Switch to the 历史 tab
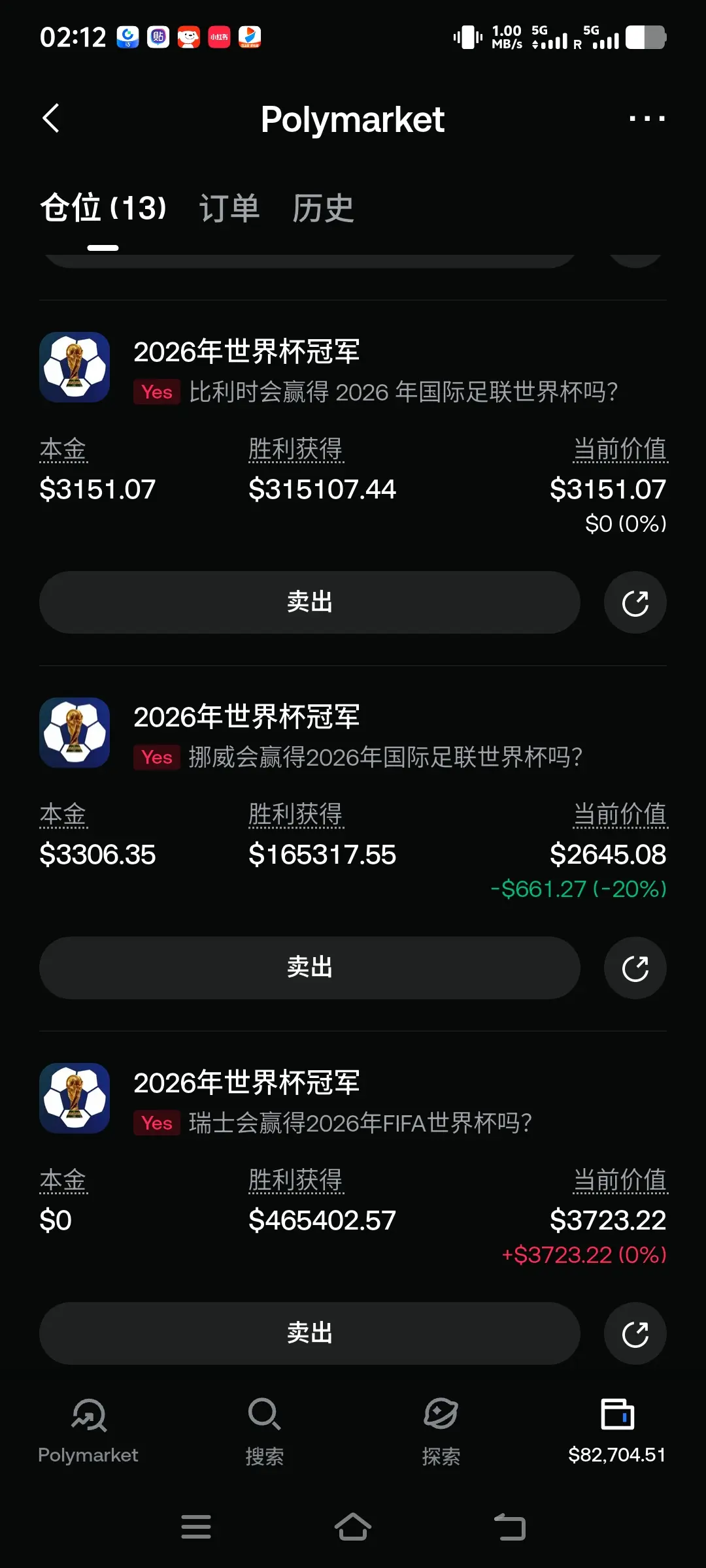The height and width of the screenshot is (1568, 706). click(x=322, y=208)
